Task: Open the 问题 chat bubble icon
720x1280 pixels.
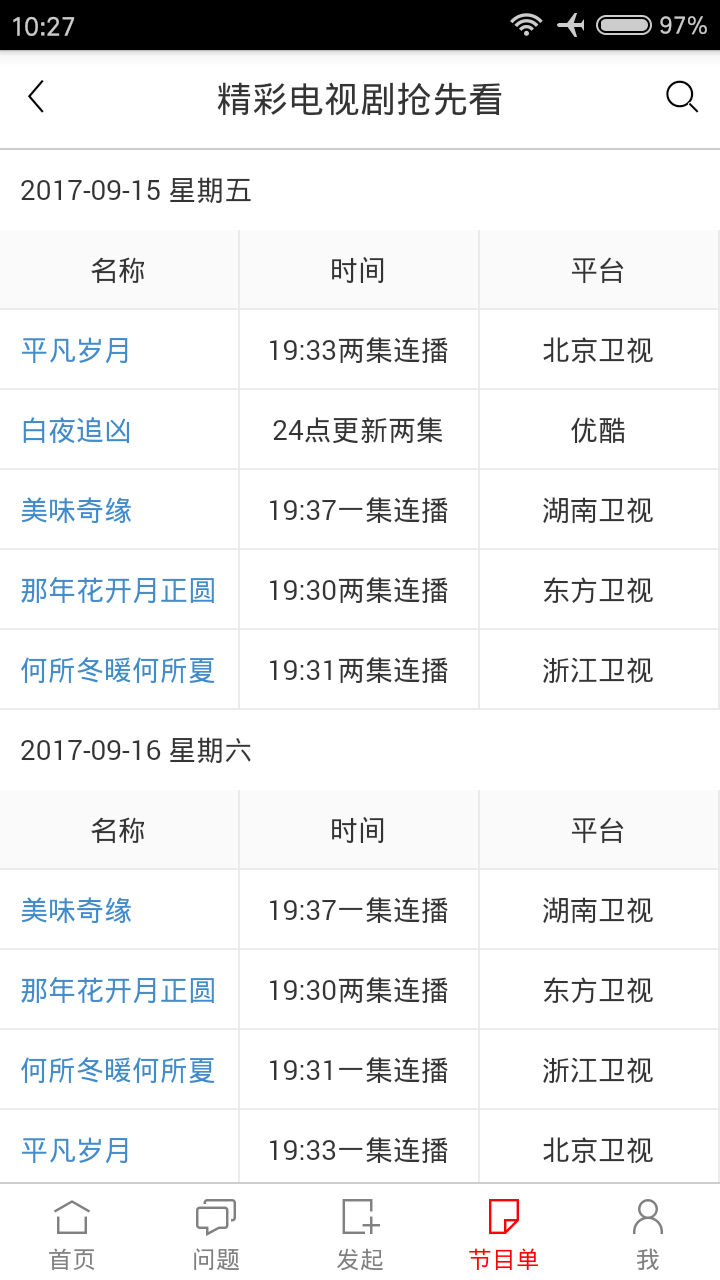Action: (x=215, y=1230)
